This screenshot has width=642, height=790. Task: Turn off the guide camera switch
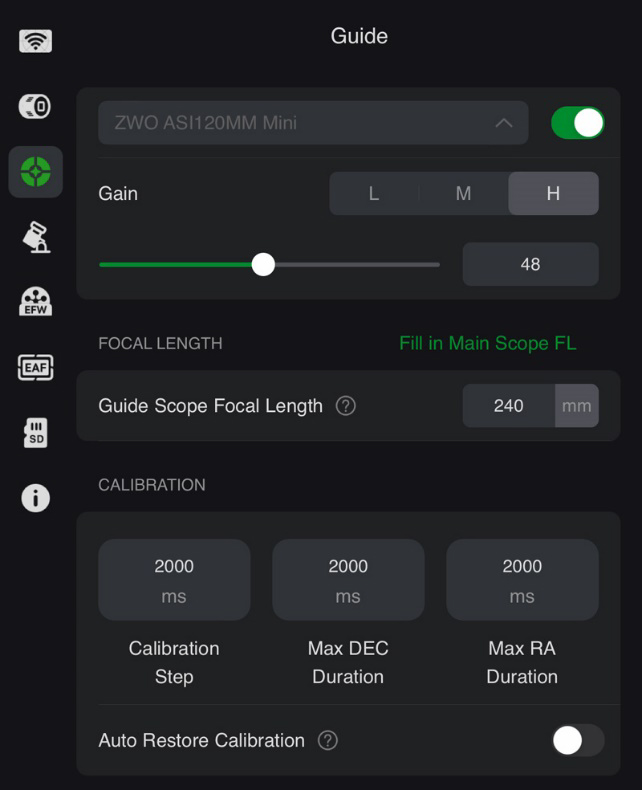pos(577,123)
